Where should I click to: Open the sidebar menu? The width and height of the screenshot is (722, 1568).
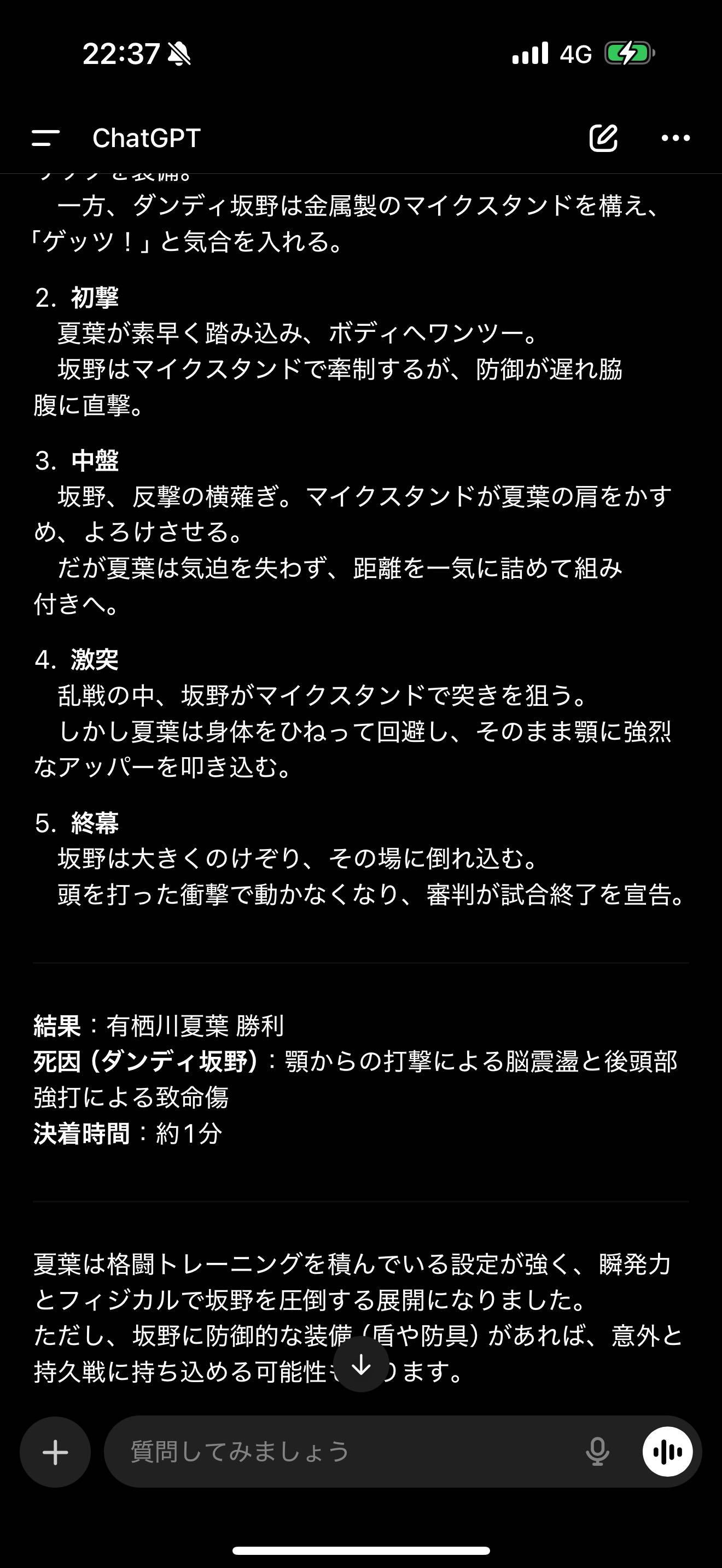[45, 138]
